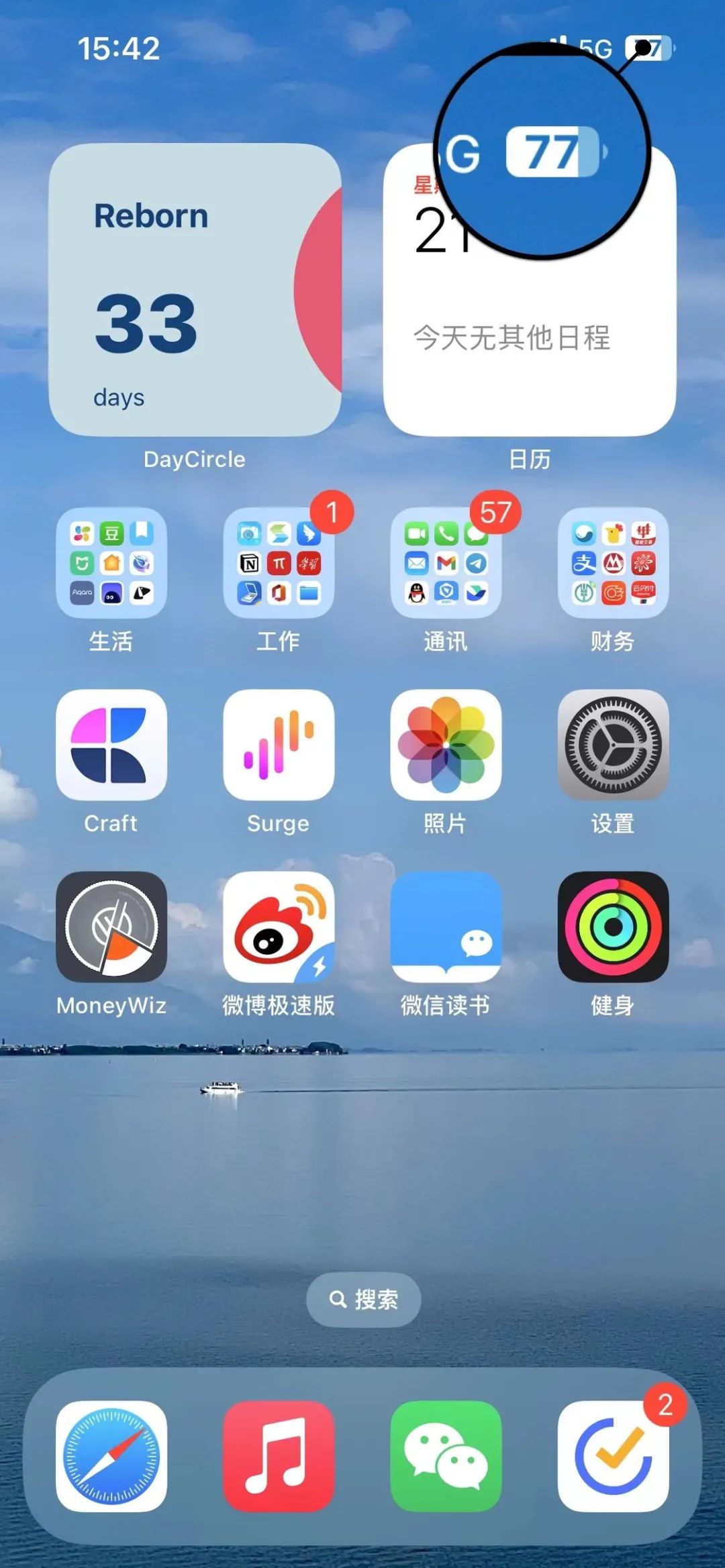Open the checkmark to-do app with badge 2
The width and height of the screenshot is (725, 1568).
[x=613, y=1456]
